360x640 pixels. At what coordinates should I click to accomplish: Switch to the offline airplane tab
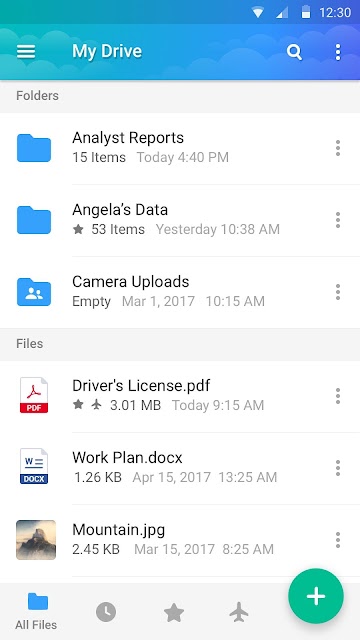(x=239, y=613)
